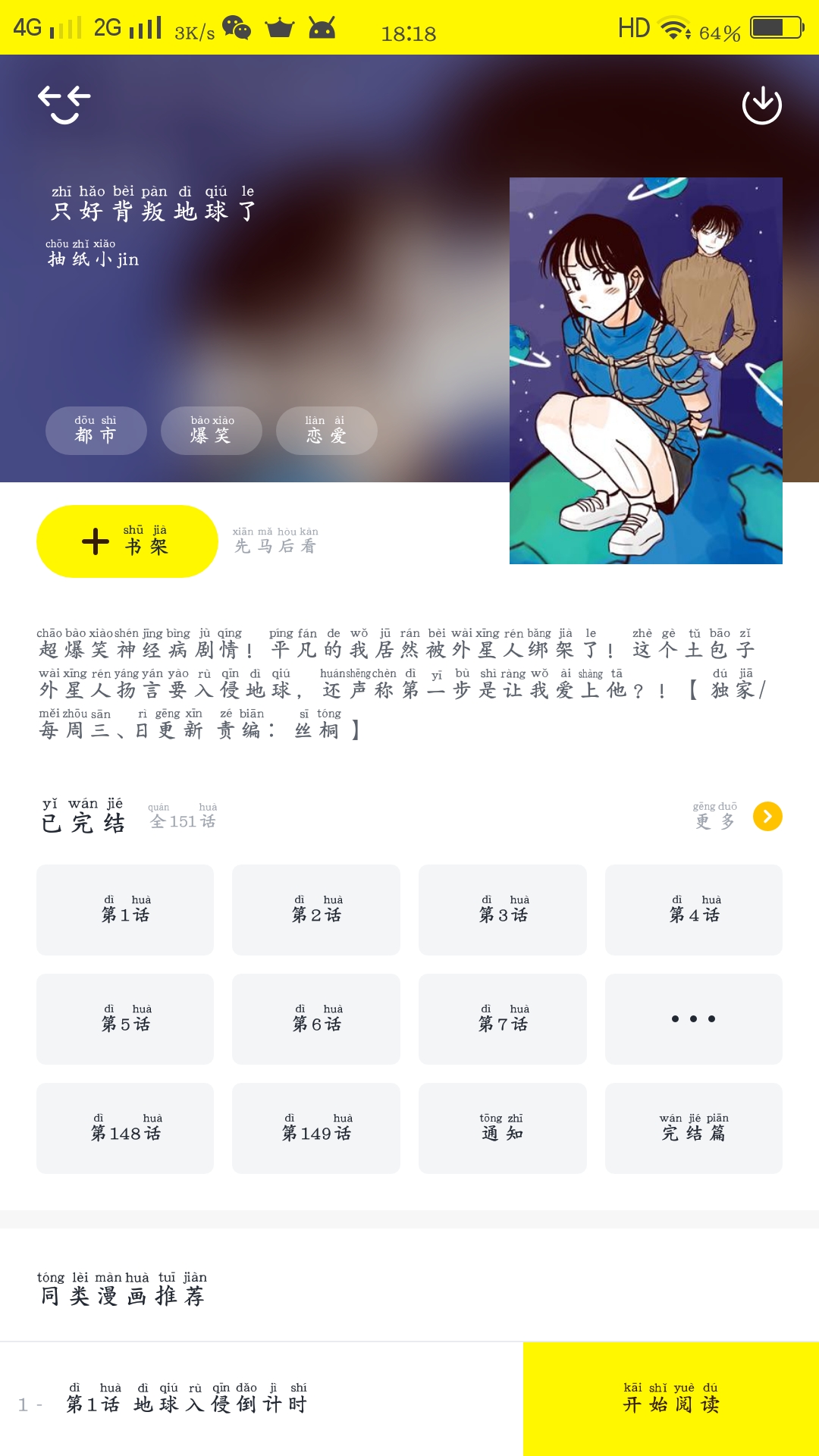
Task: Open the 完结篇 final chapter
Action: click(693, 1128)
